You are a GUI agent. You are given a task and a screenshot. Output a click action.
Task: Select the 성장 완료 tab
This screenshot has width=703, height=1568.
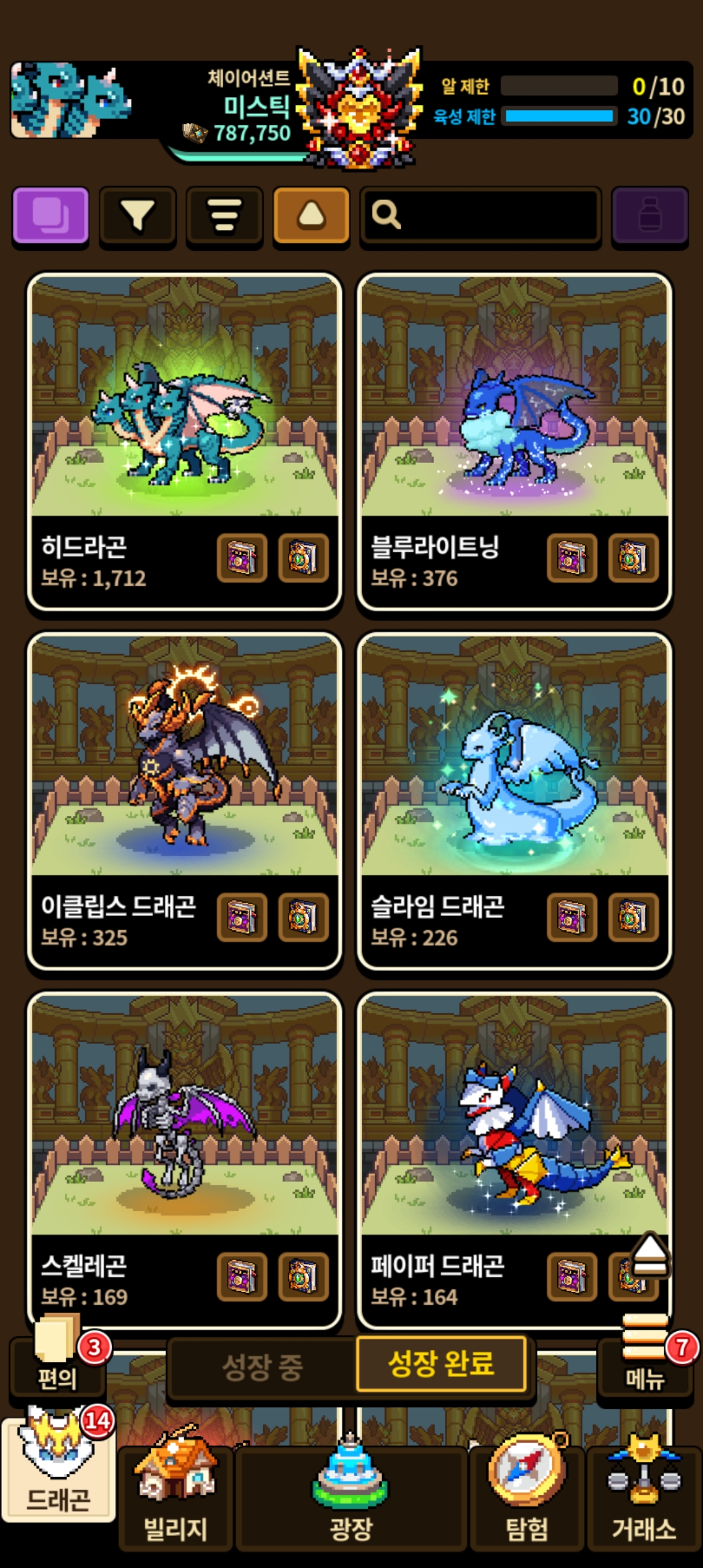[441, 1363]
